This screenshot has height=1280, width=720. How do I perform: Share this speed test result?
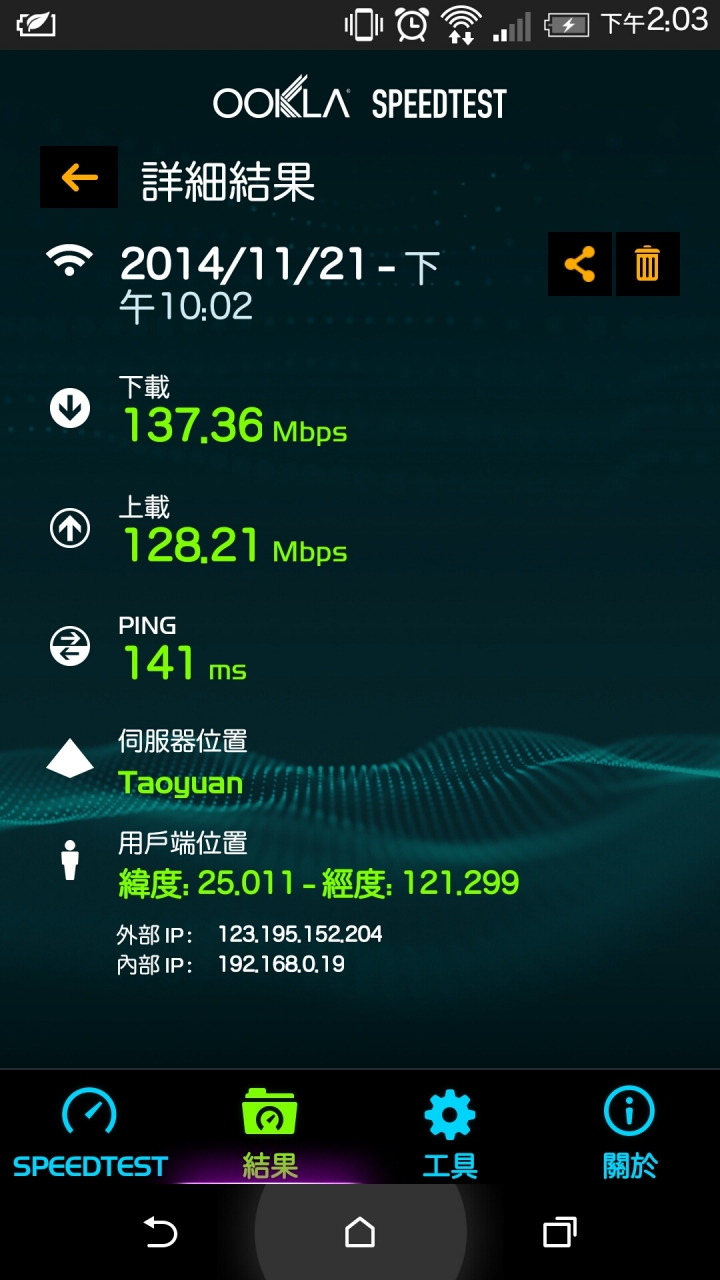point(580,264)
